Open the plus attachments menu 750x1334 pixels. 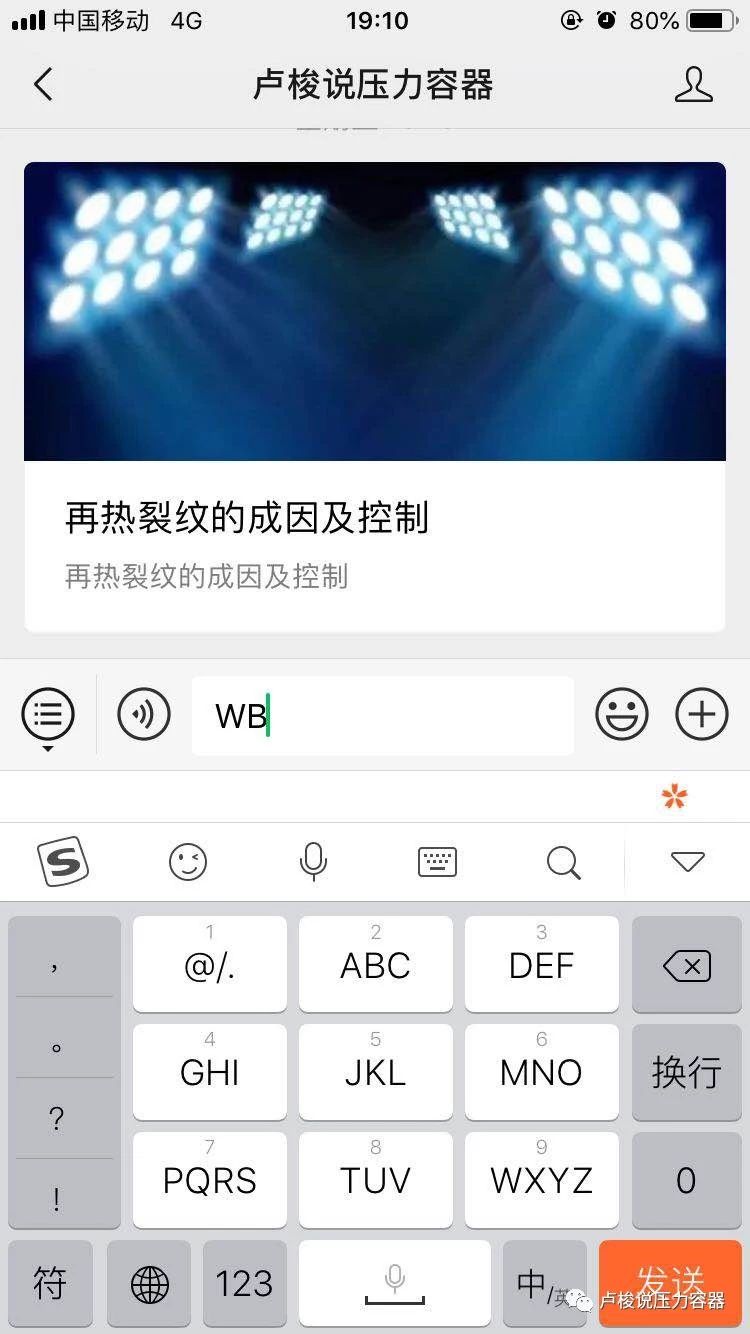click(x=702, y=715)
